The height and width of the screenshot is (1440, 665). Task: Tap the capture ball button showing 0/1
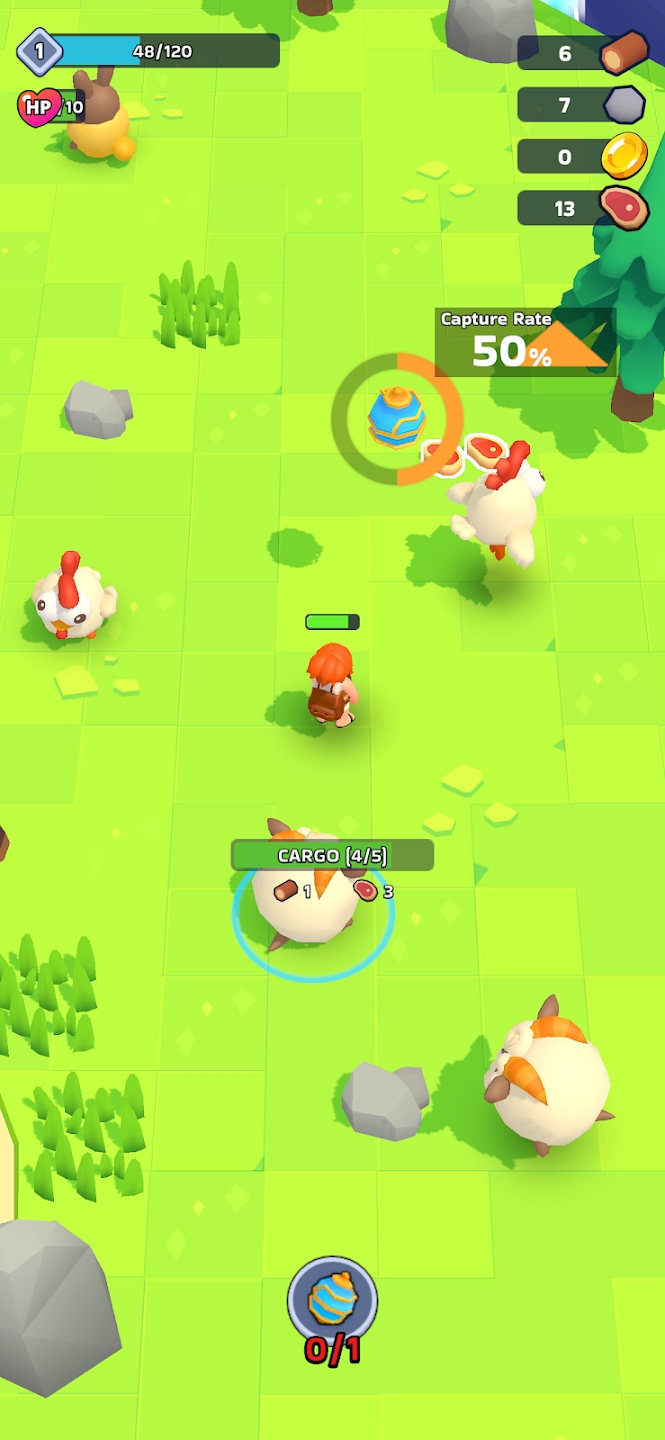click(332, 1301)
